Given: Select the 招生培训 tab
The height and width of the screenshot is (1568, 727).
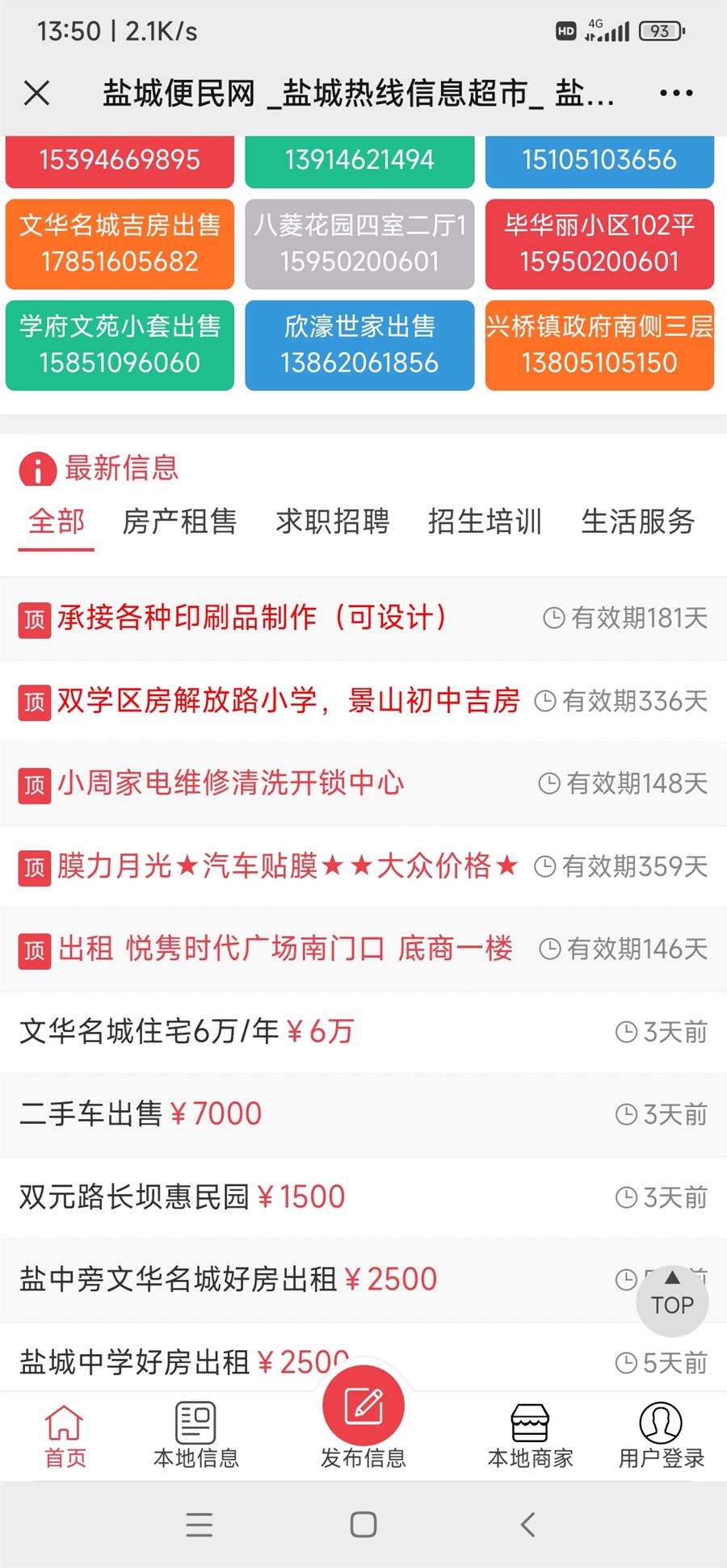Looking at the screenshot, I should point(485,522).
